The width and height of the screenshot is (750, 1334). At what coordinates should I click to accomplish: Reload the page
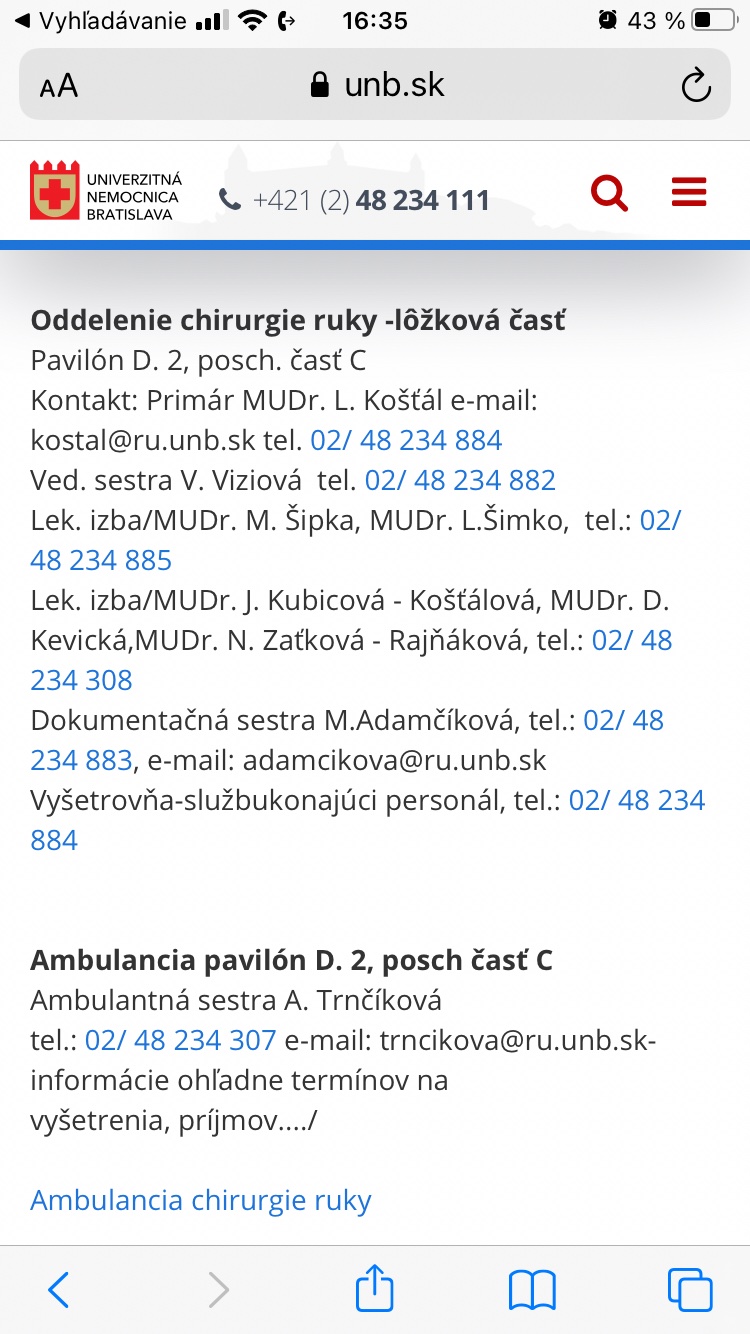coord(695,86)
